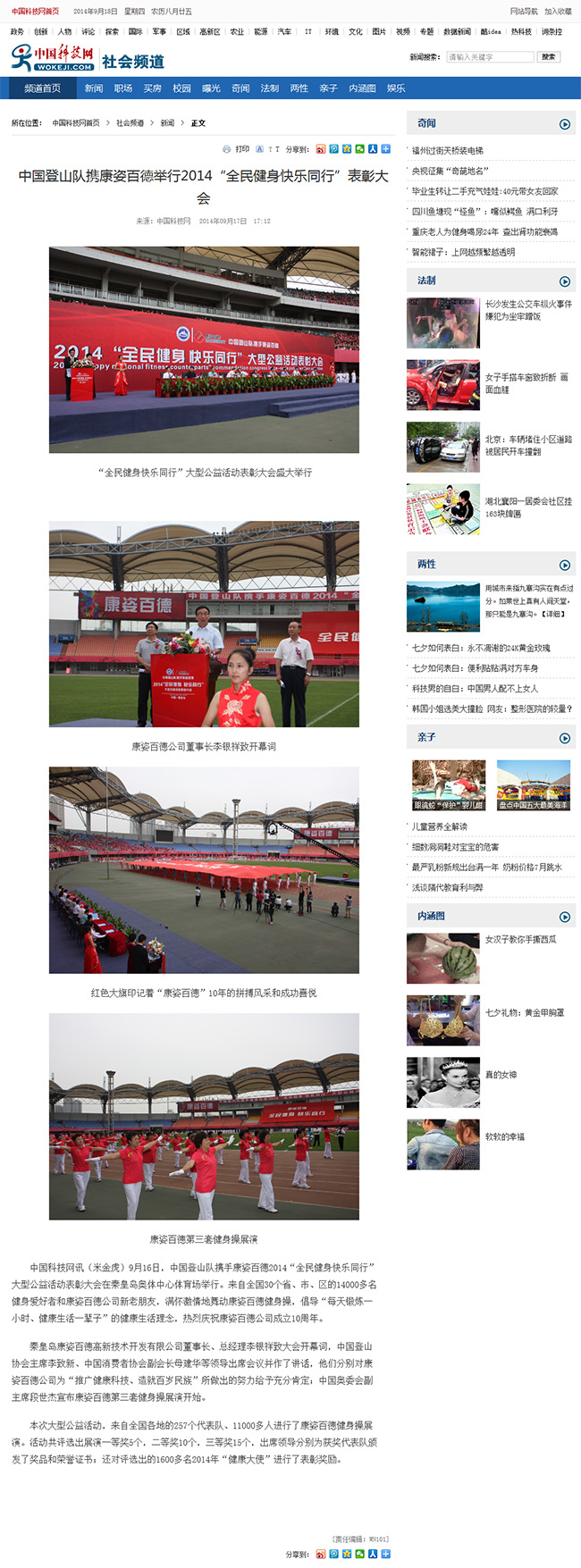Open the 军事 link in the top category row
This screenshot has width=581, height=1568.
point(159,31)
